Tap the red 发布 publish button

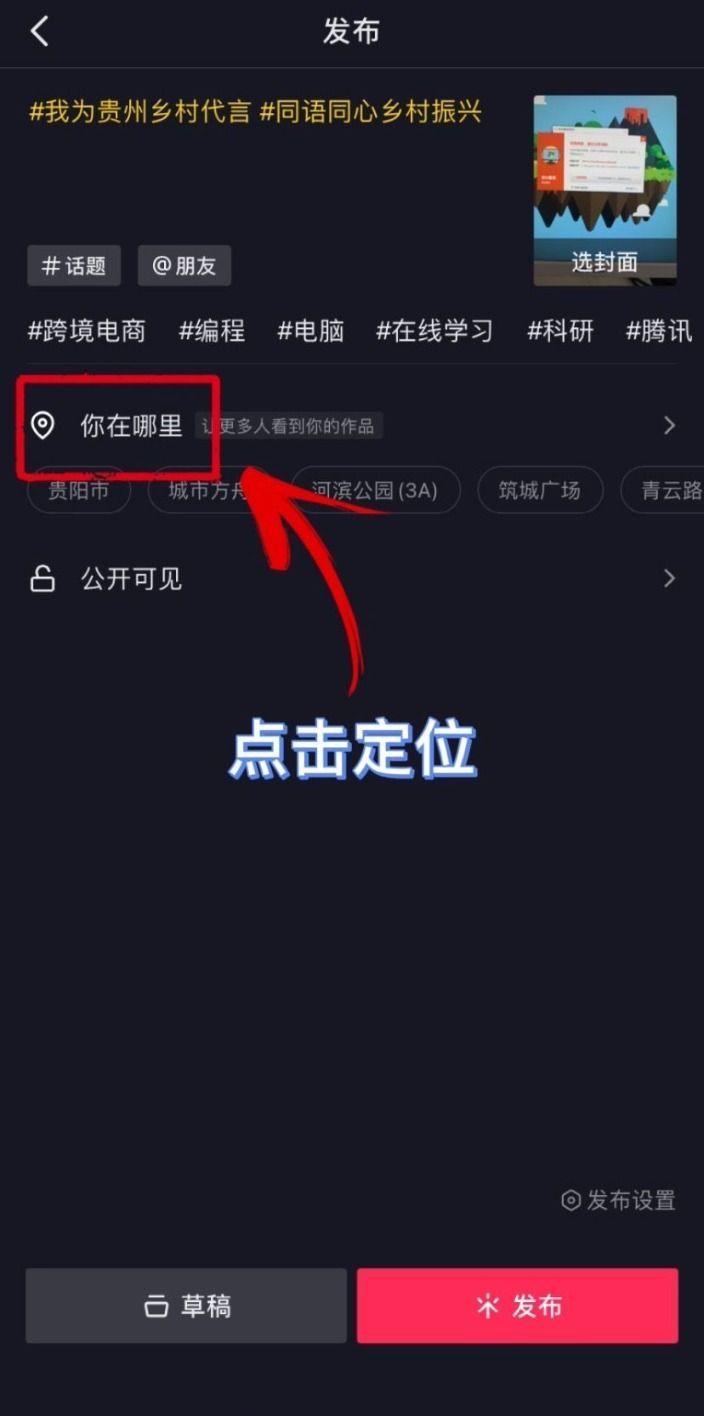coord(517,1306)
